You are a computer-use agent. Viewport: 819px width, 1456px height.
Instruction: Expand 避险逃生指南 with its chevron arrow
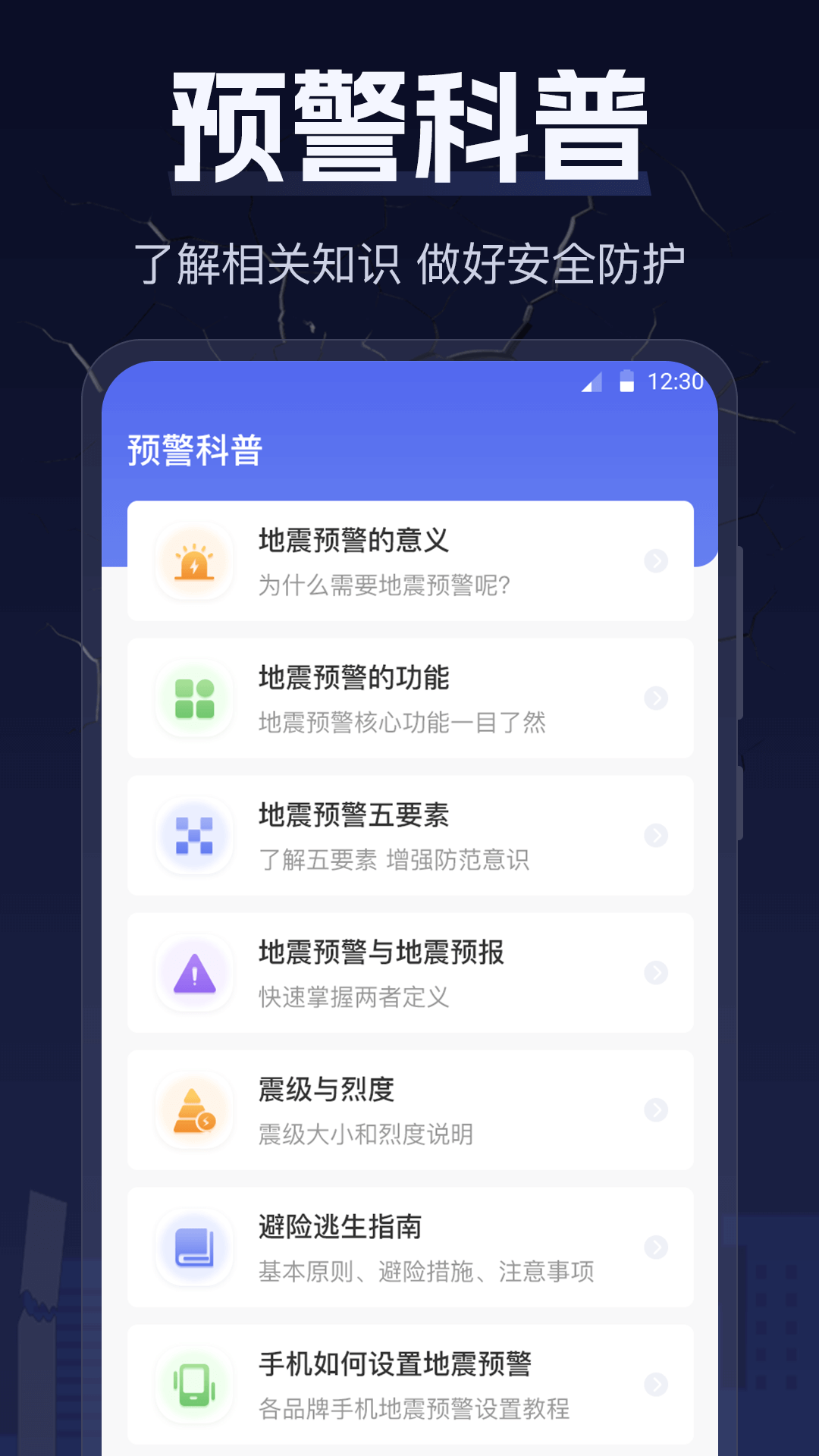(x=655, y=1248)
